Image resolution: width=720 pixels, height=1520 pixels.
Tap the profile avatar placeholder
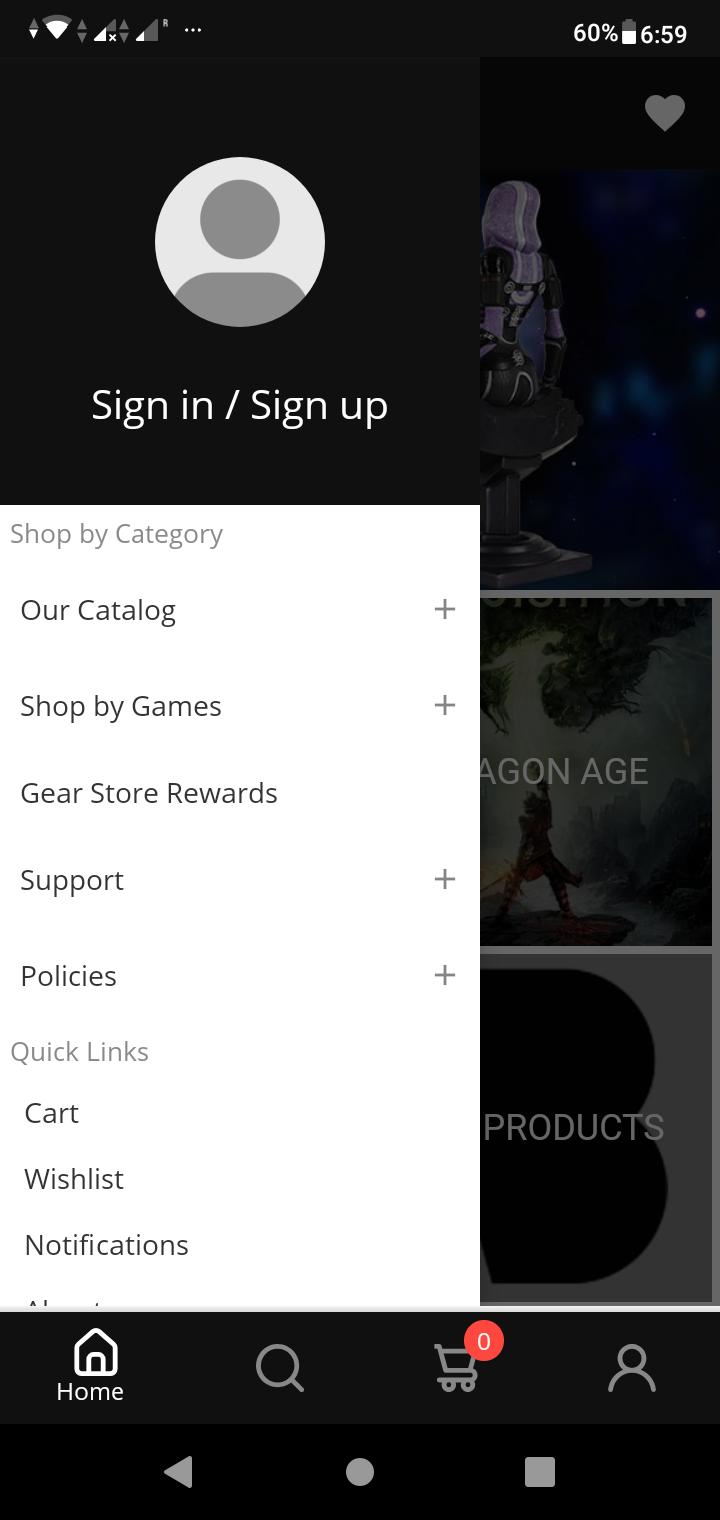click(x=240, y=242)
